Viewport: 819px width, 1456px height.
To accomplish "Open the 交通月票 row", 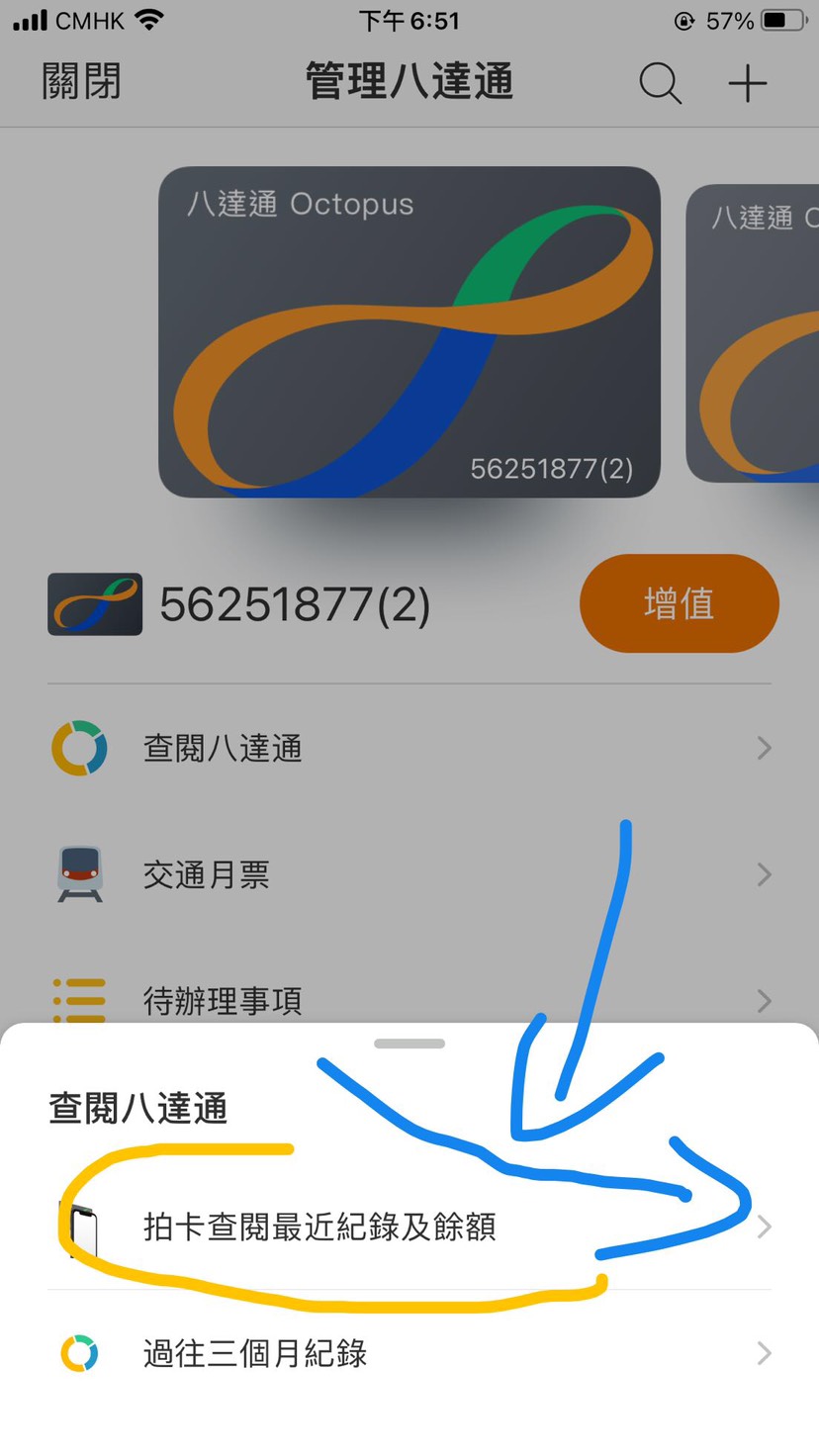I will click(x=409, y=874).
